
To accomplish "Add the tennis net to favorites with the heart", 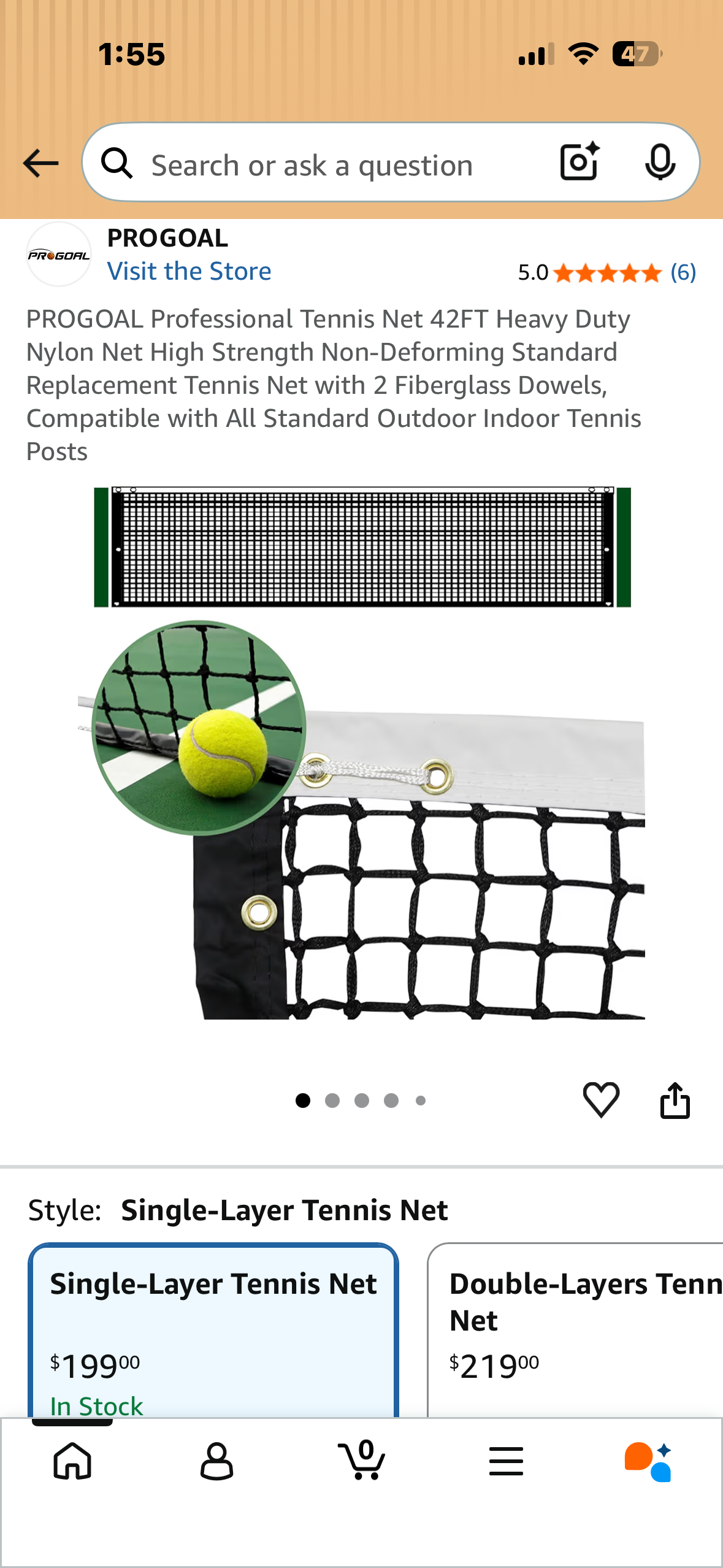I will pos(602,1099).
